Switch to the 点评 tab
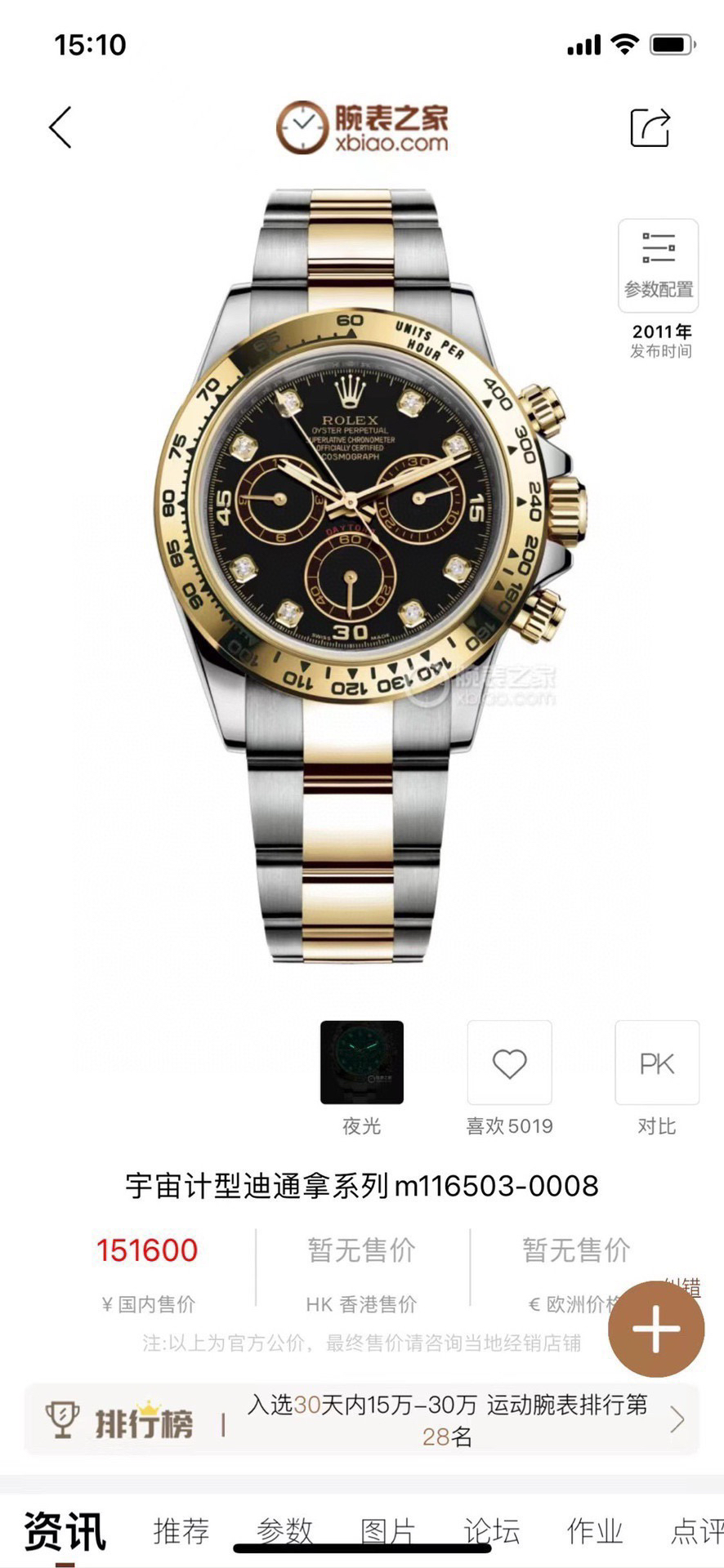The width and height of the screenshot is (724, 1568). 696,1531
